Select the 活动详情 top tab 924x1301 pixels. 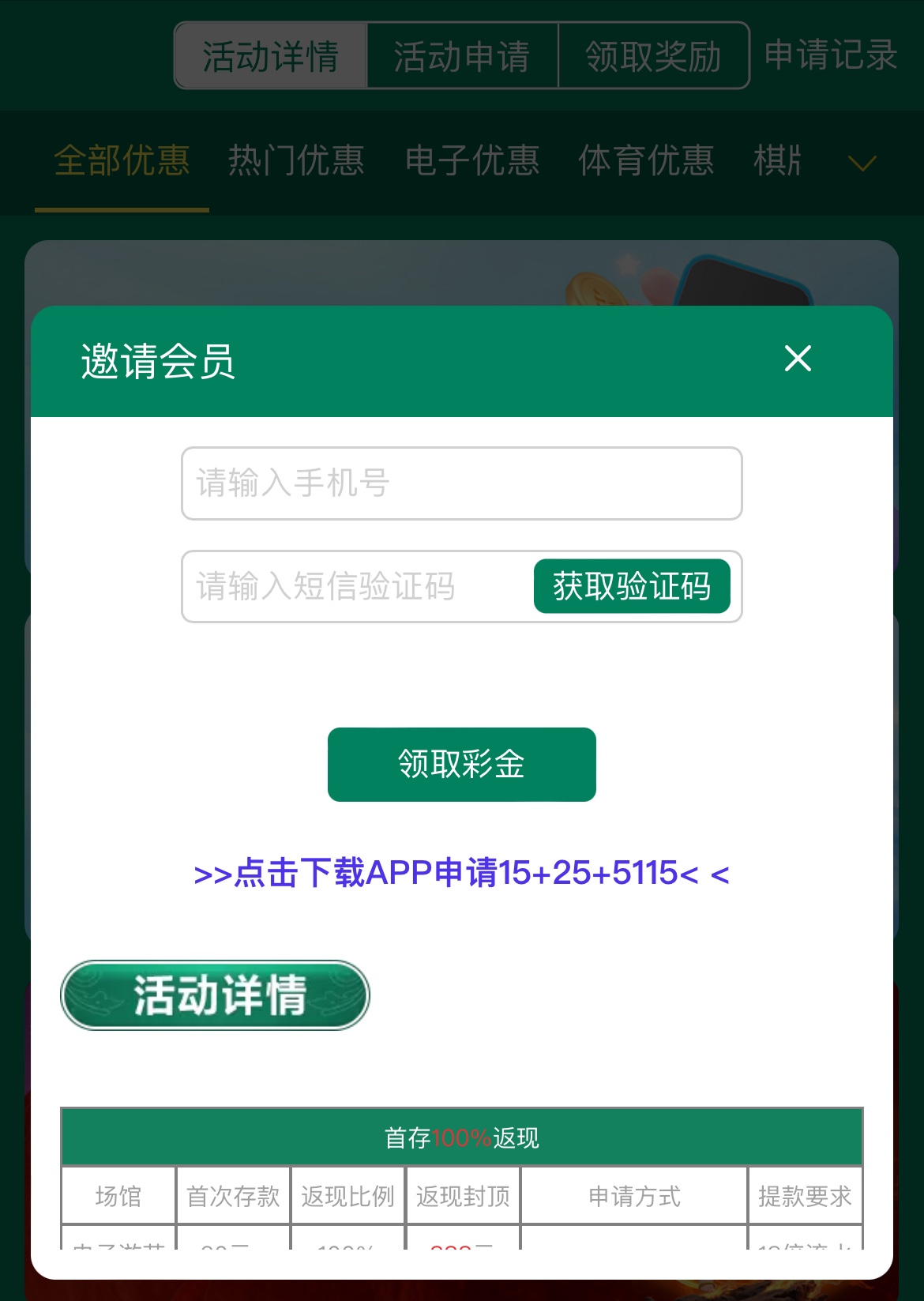(x=271, y=56)
